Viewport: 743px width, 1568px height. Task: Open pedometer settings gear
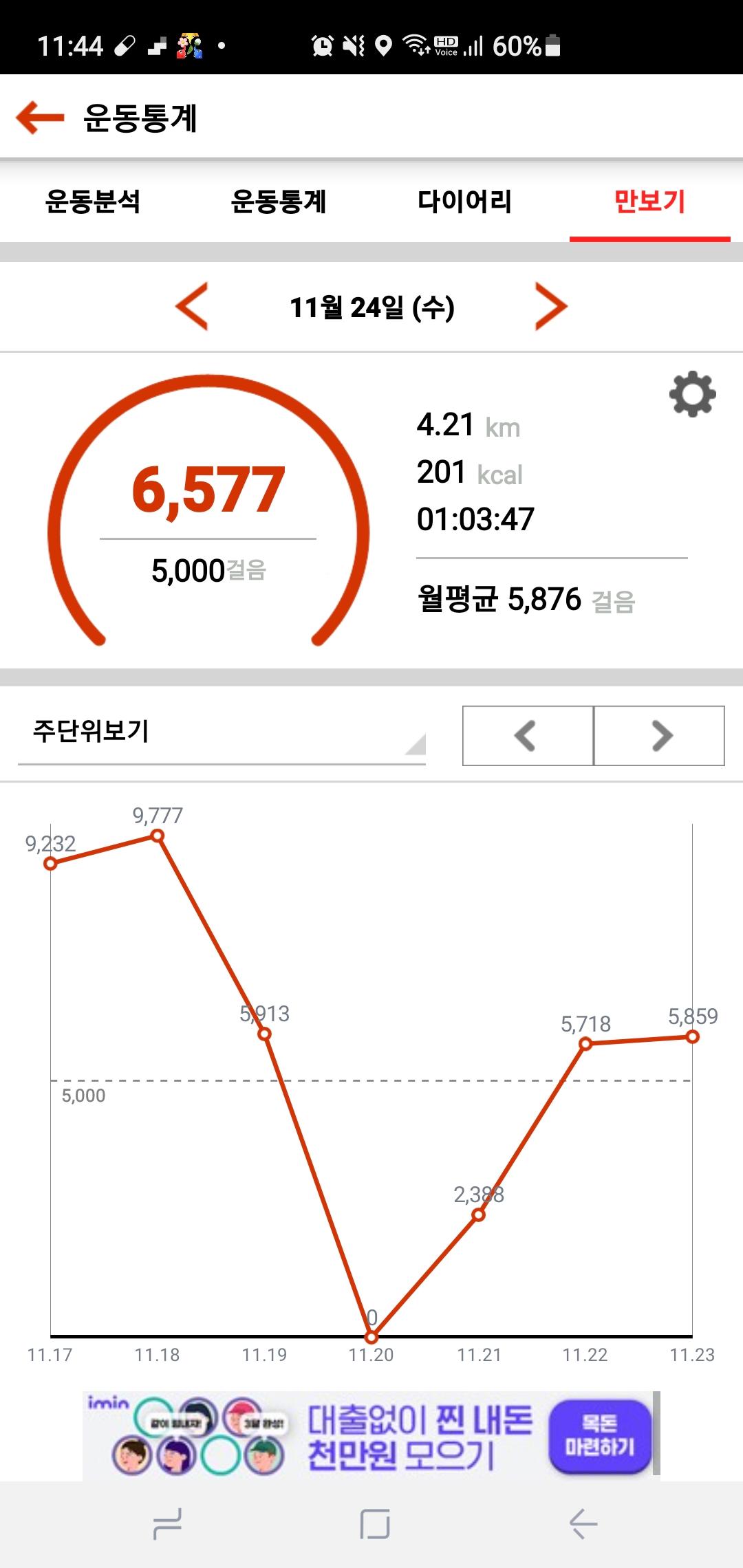692,394
